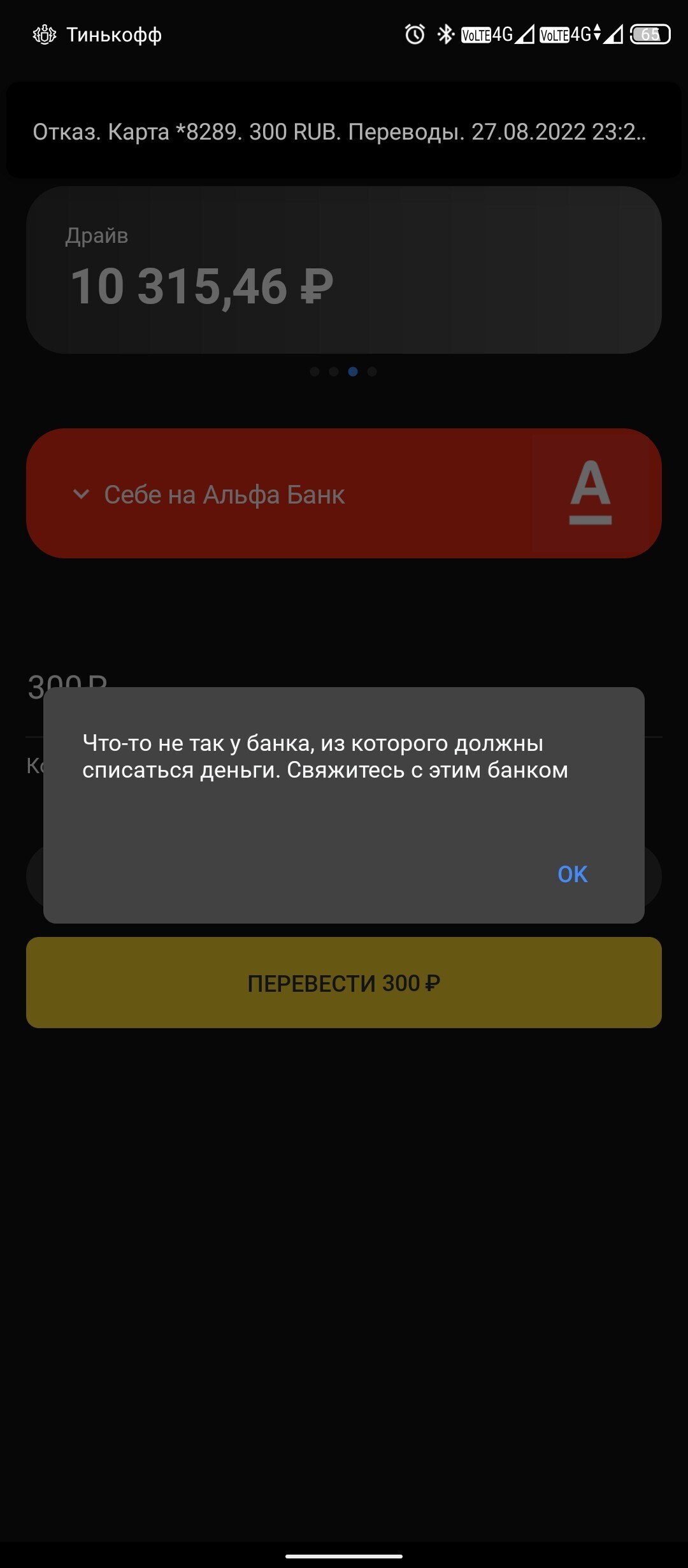
Task: Tap OK to dismiss the error dialog
Action: [572, 874]
